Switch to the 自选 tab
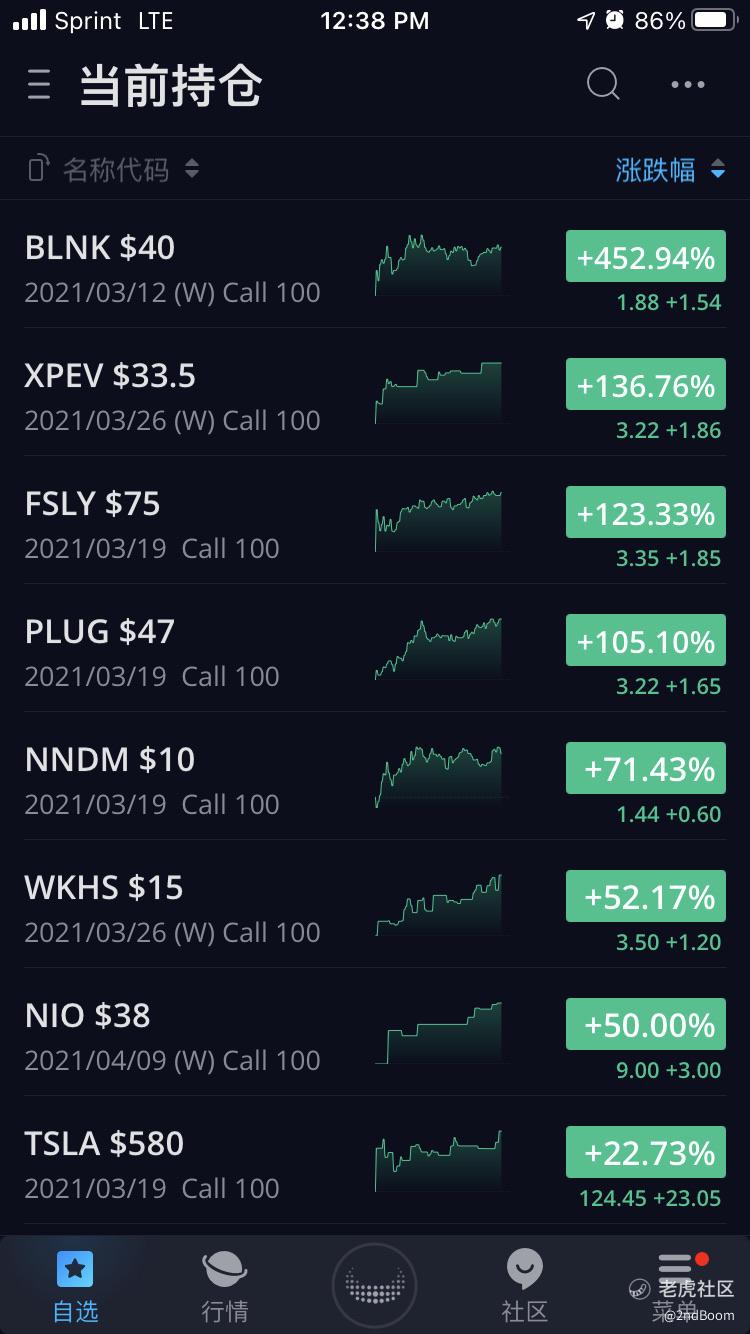 point(75,1285)
